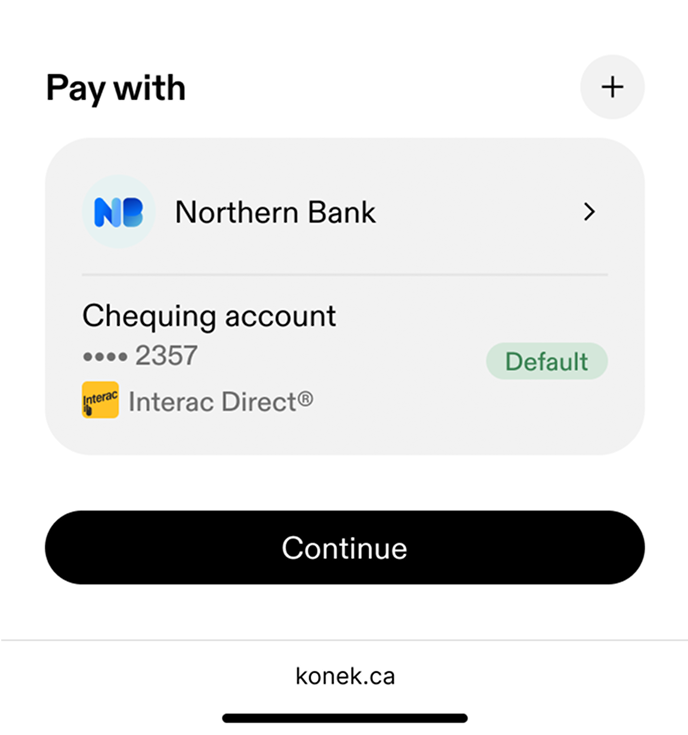
Task: Open Northern Bank account options
Action: click(589, 212)
